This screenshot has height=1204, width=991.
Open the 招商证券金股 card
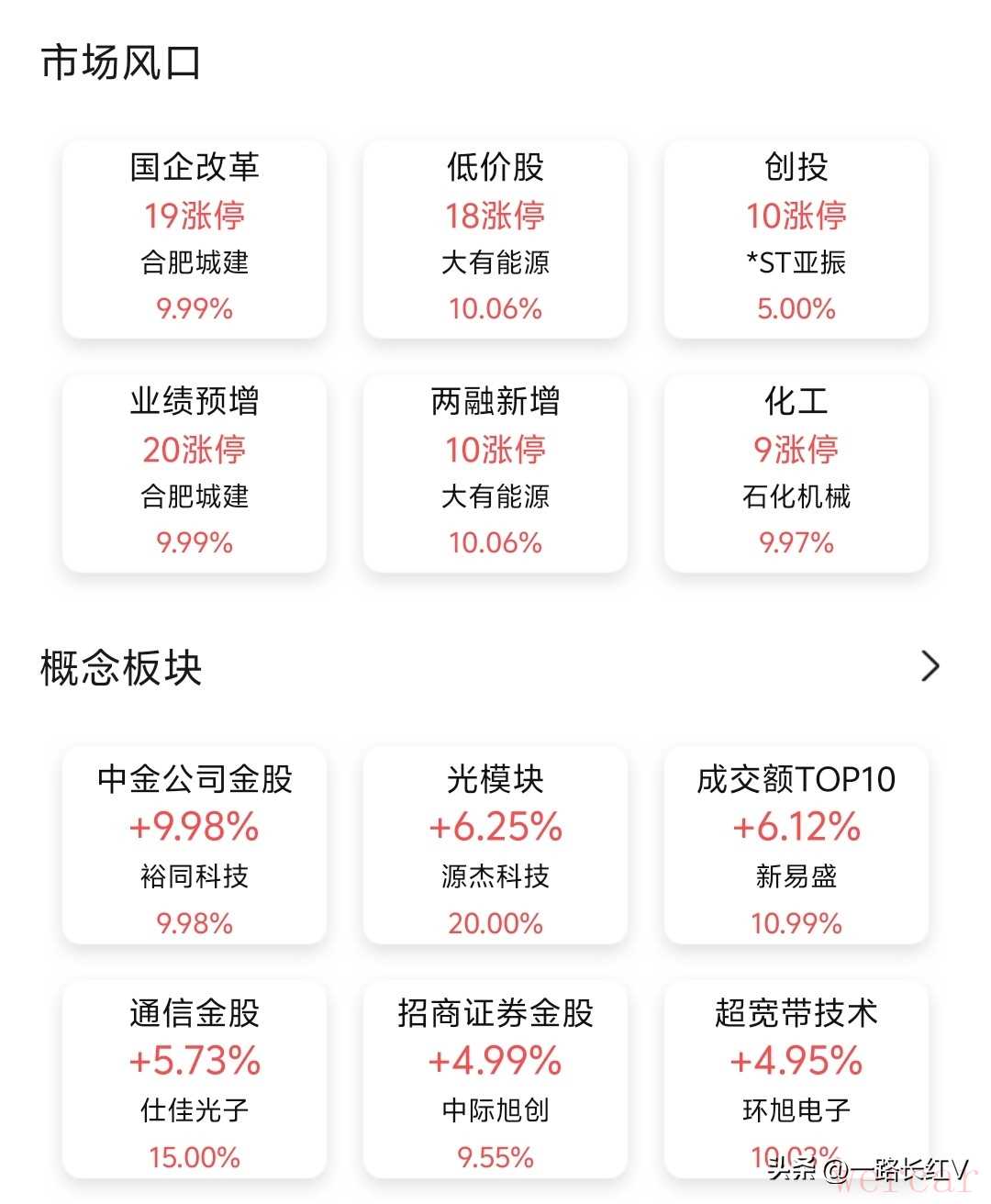point(495,1080)
